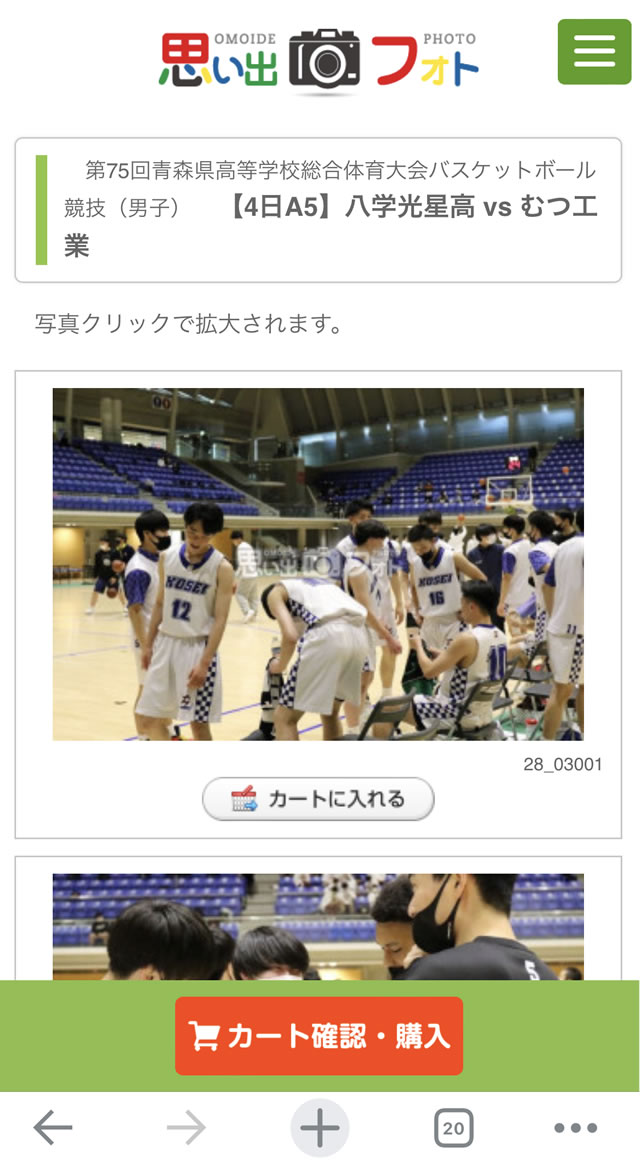Open a new browser tab
The width and height of the screenshot is (640, 1169).
tap(320, 1128)
